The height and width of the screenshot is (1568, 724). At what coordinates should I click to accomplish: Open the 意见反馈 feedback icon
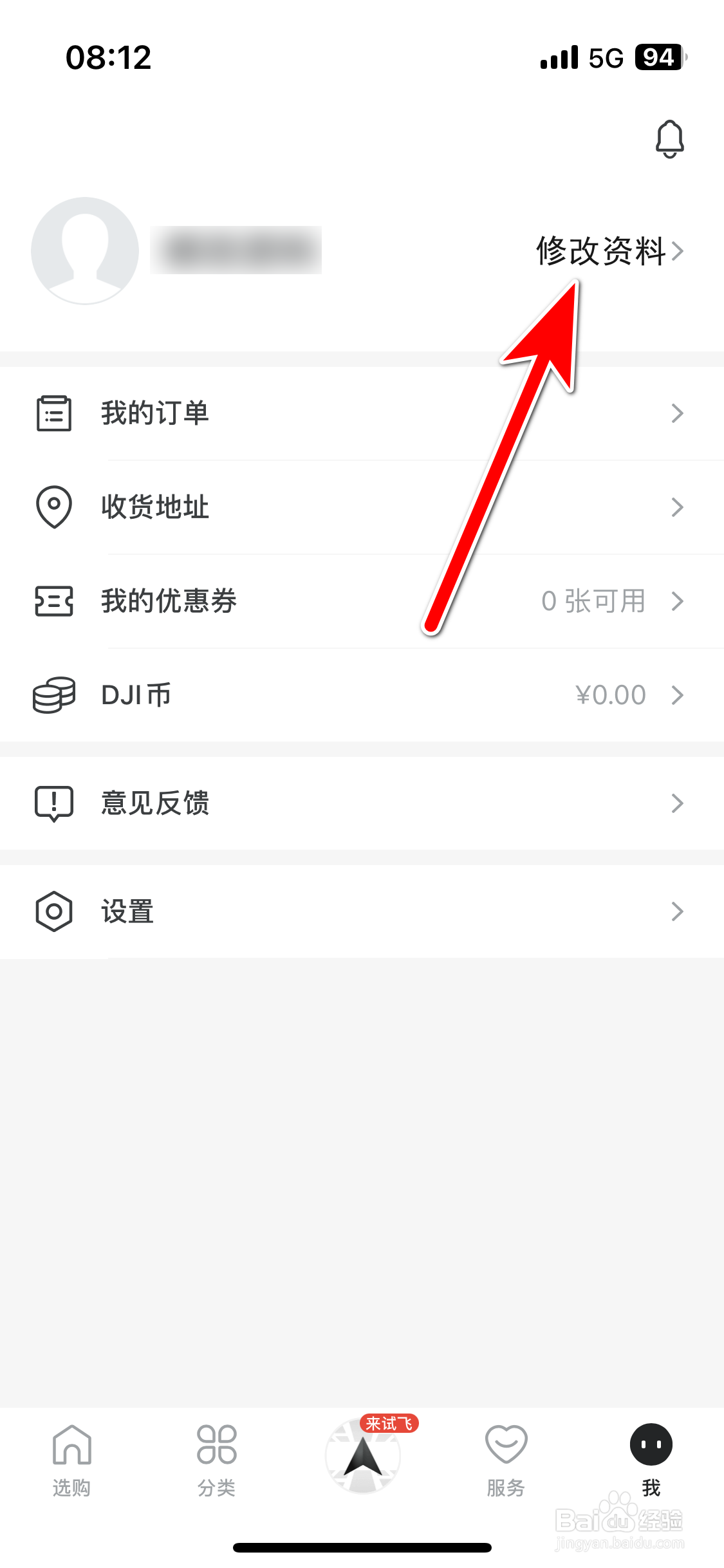(x=53, y=803)
